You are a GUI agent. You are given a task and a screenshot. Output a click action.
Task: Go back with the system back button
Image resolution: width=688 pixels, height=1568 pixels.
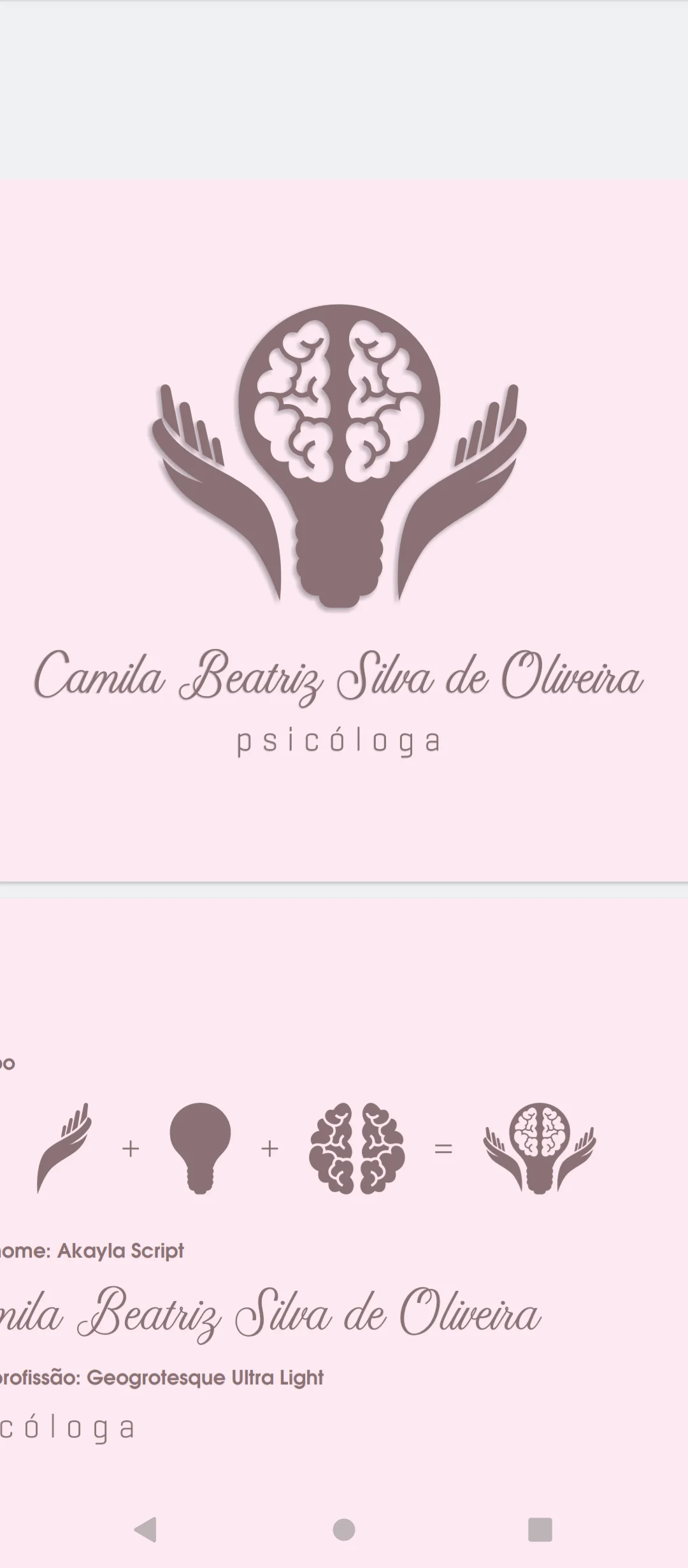(146, 1529)
